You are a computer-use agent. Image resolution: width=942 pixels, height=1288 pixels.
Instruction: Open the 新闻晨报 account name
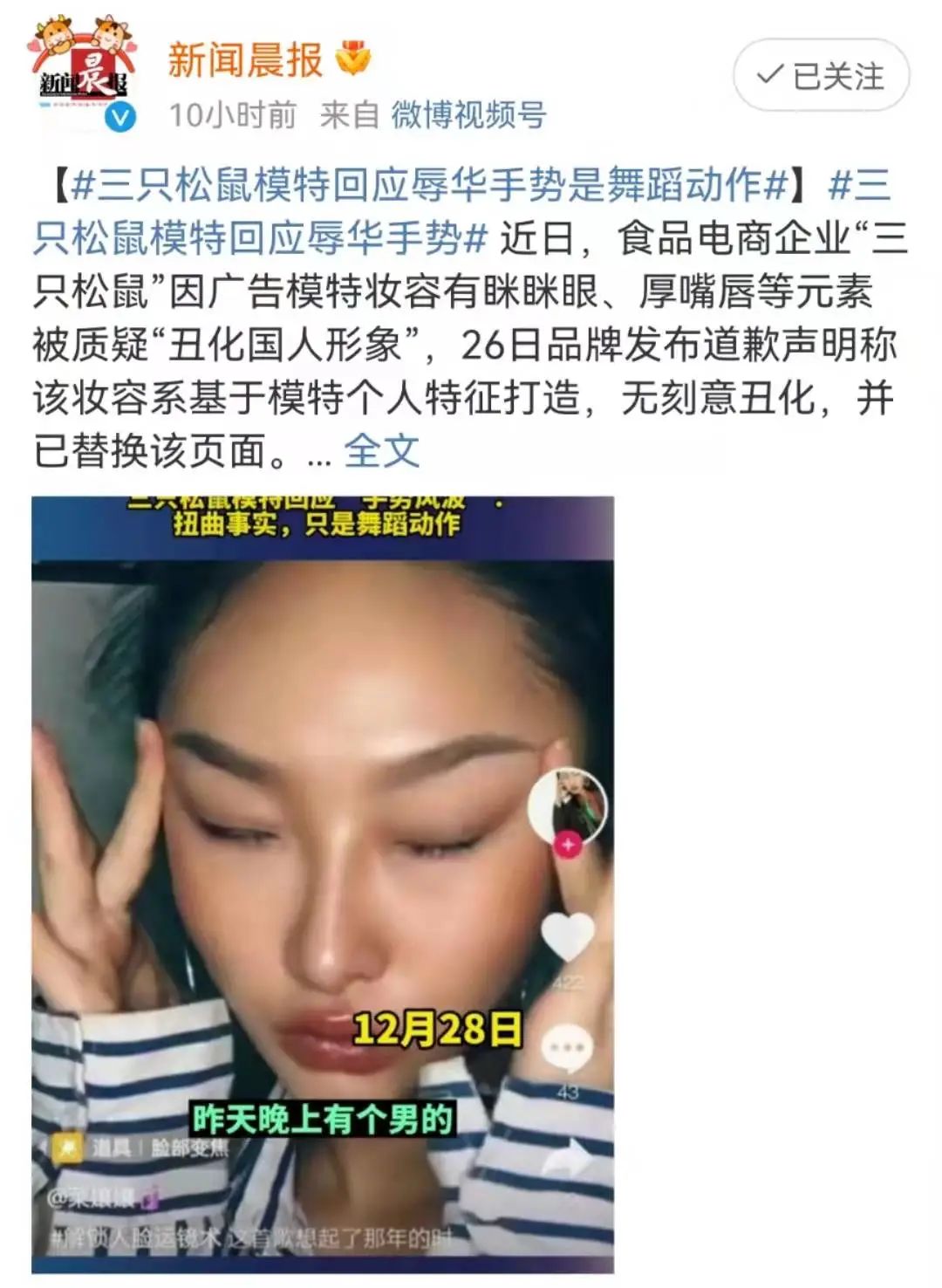[x=245, y=61]
